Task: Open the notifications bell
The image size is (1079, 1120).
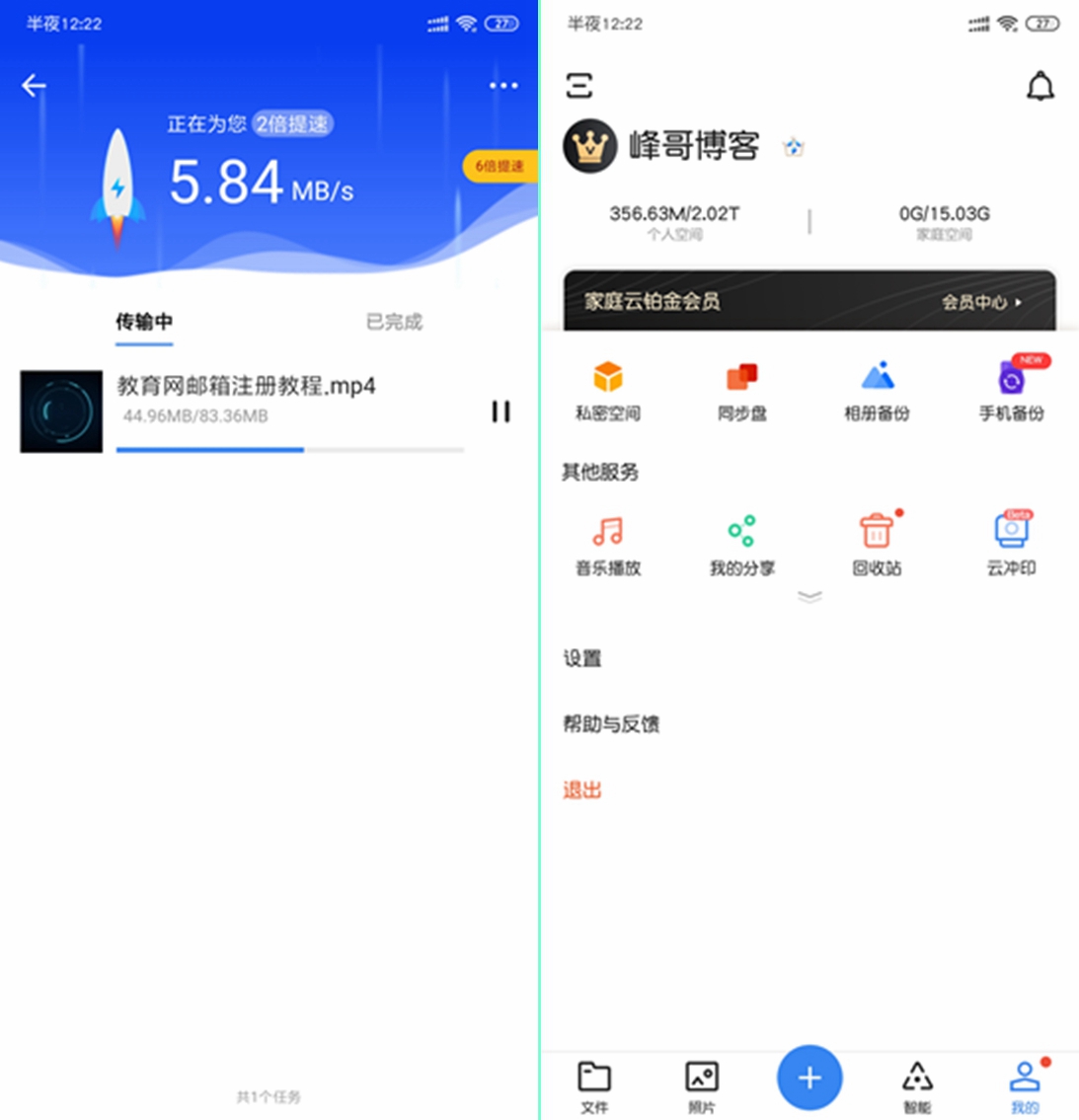Action: (x=1040, y=87)
